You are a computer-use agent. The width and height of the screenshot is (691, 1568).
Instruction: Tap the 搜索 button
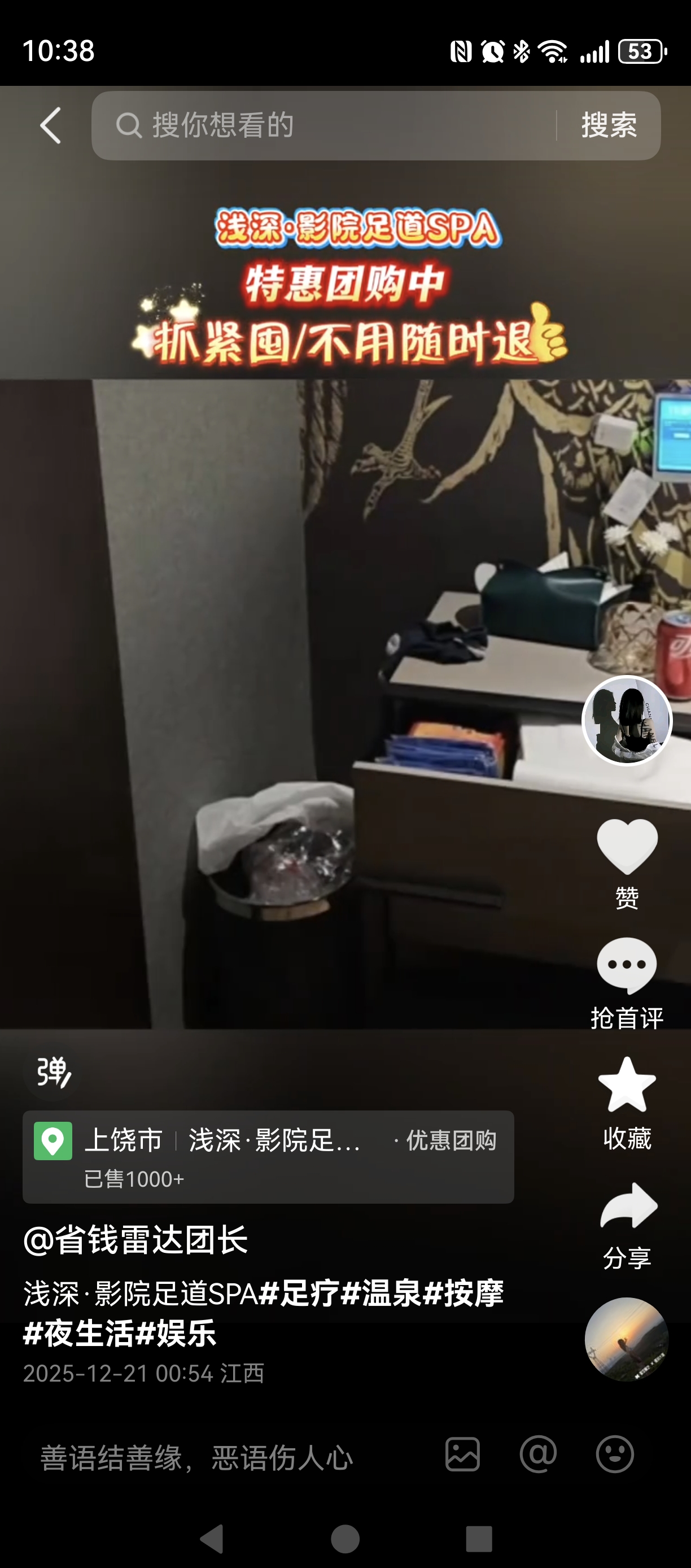point(609,125)
